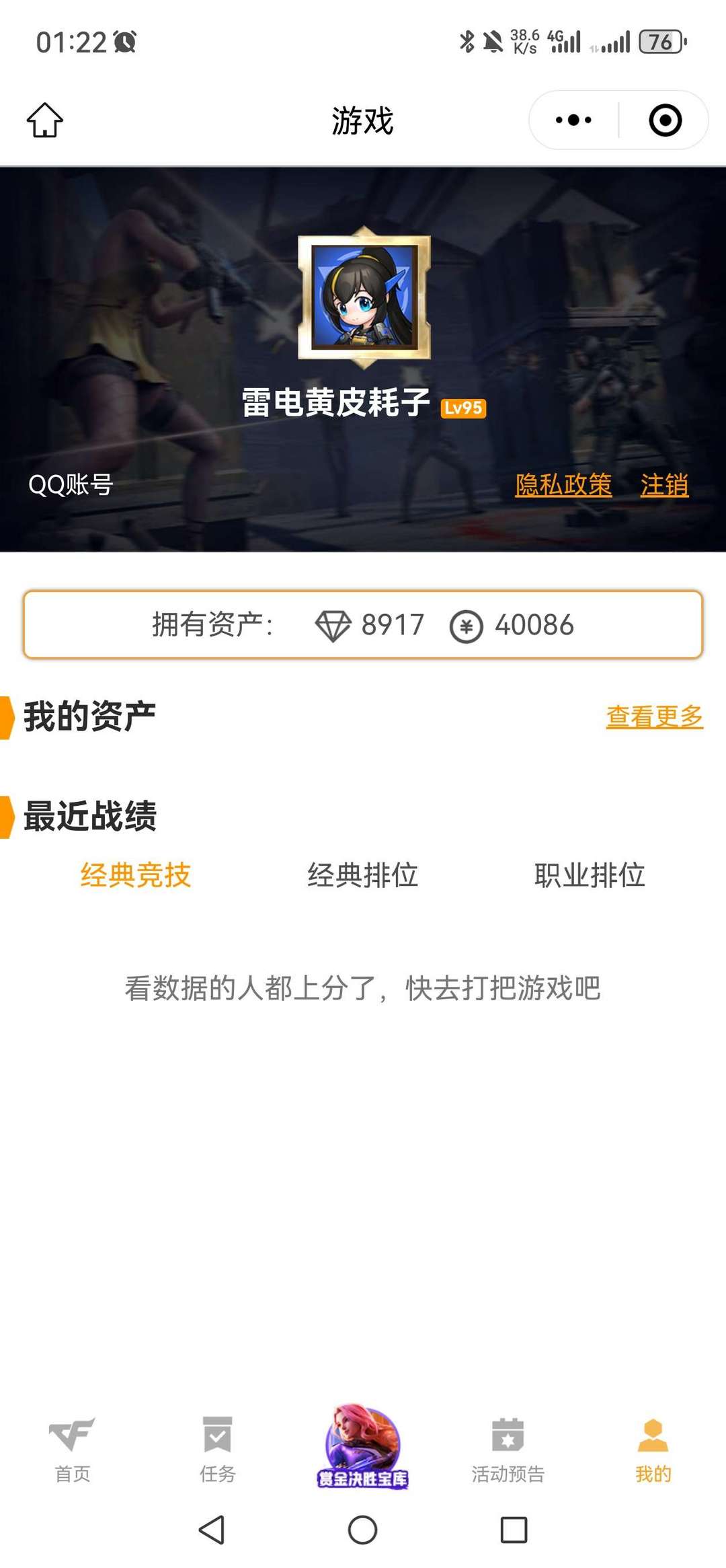View more assets via 查看更多
This screenshot has width=726, height=1568.
coord(654,716)
